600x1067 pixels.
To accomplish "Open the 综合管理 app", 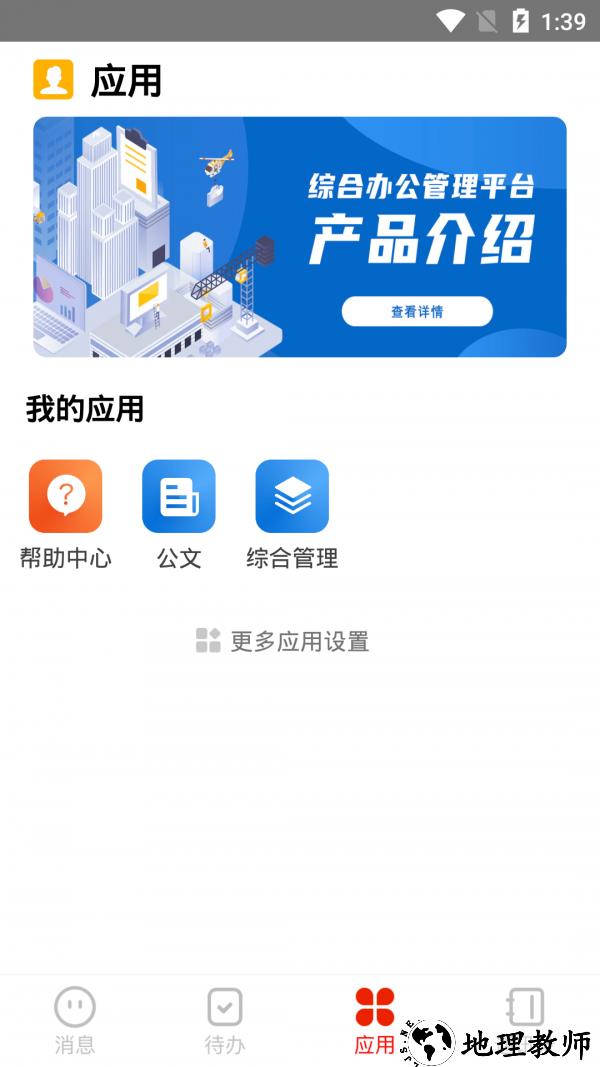I will 292,496.
